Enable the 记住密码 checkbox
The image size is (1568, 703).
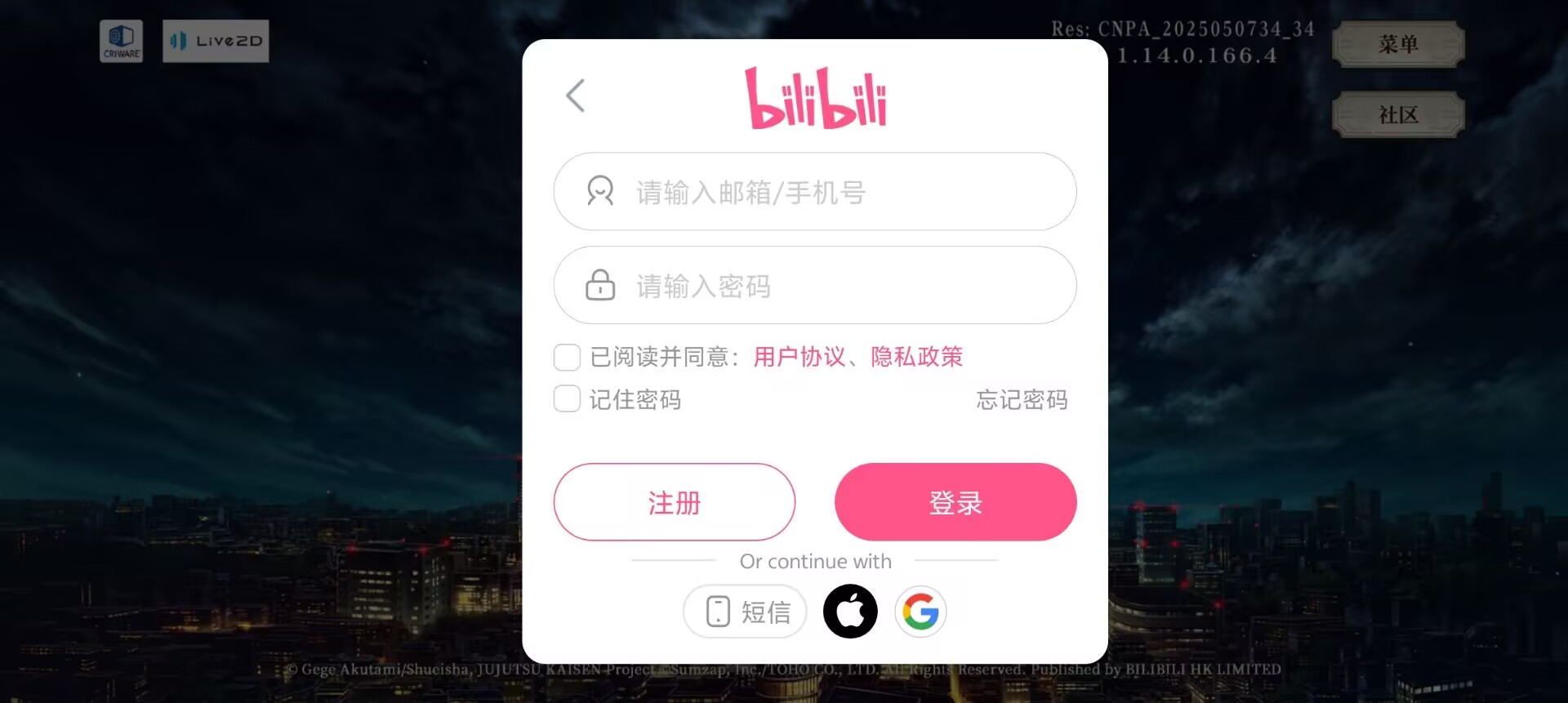pos(567,399)
